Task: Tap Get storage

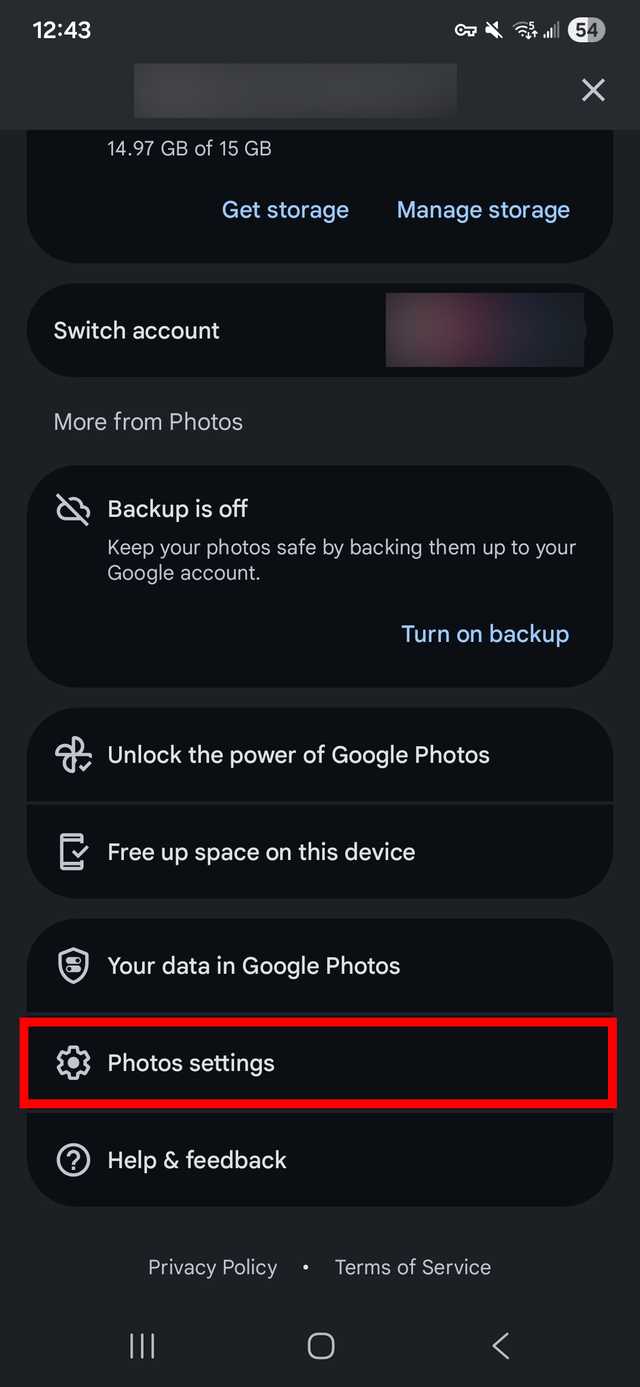Action: point(285,210)
